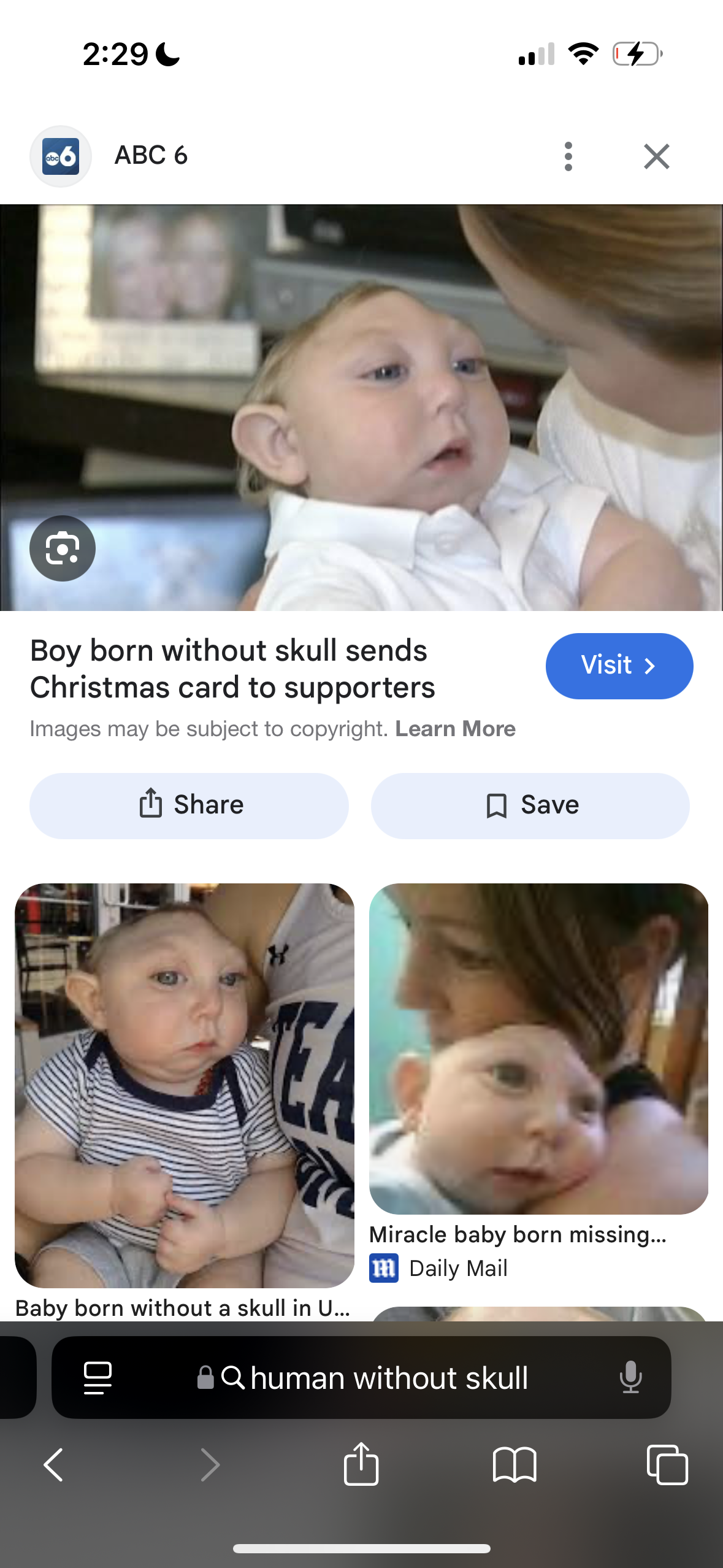Open Safari page settings menu
This screenshot has height=1568, width=723.
coord(98,1378)
